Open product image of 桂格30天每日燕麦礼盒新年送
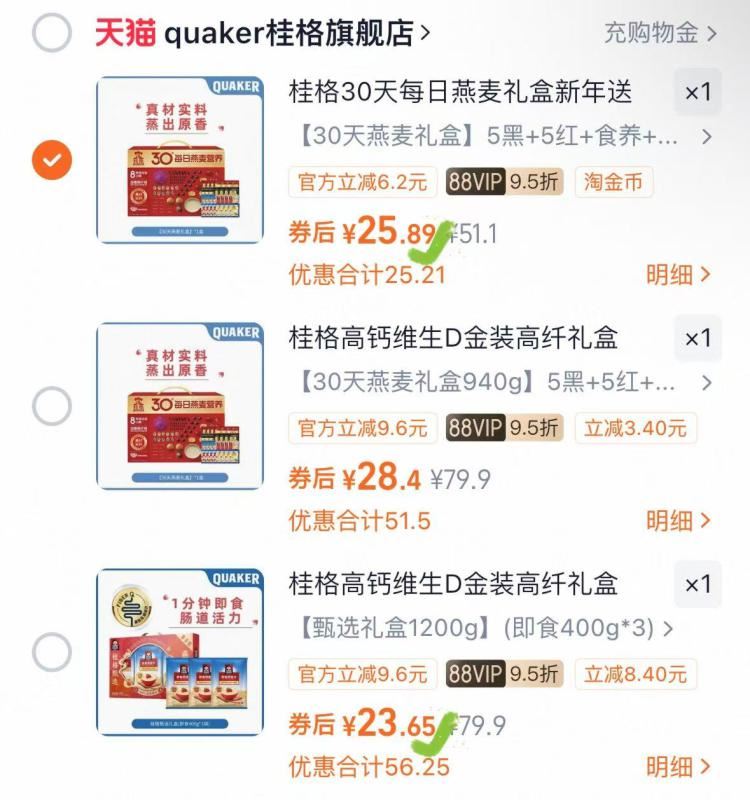Screen dimensions: 750x800 pos(180,160)
